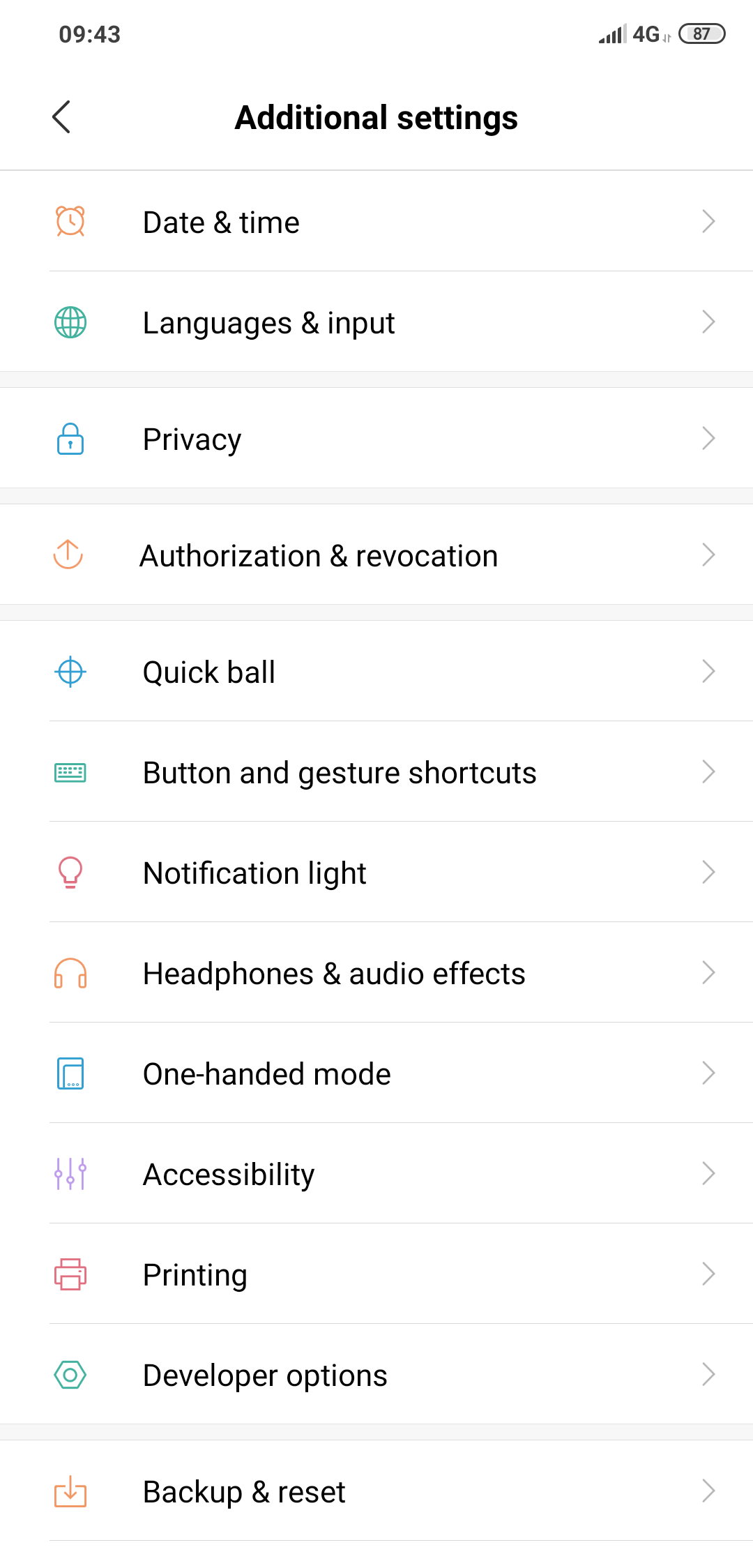Viewport: 753px width, 1568px height.
Task: Select Quick ball option
Action: (376, 672)
